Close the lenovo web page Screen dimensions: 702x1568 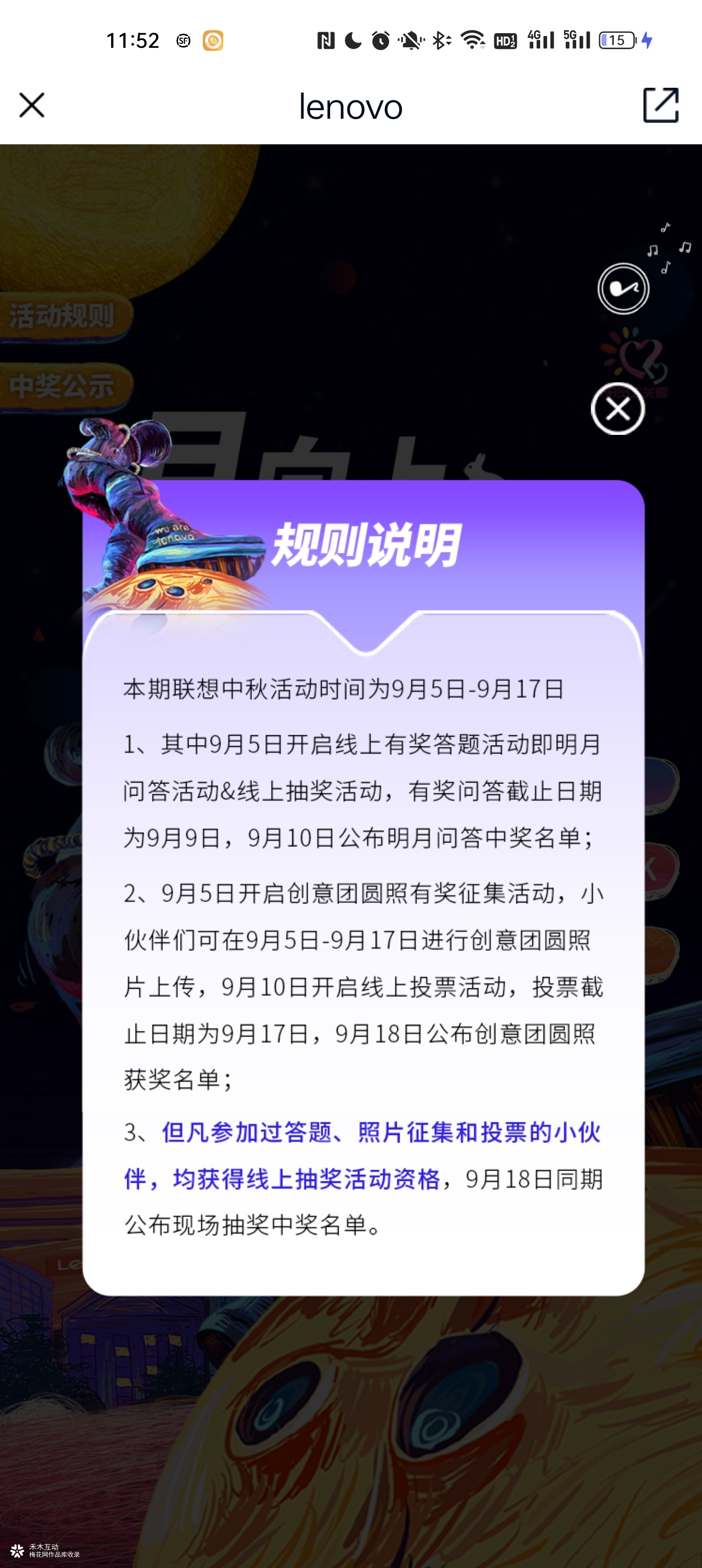[x=32, y=105]
